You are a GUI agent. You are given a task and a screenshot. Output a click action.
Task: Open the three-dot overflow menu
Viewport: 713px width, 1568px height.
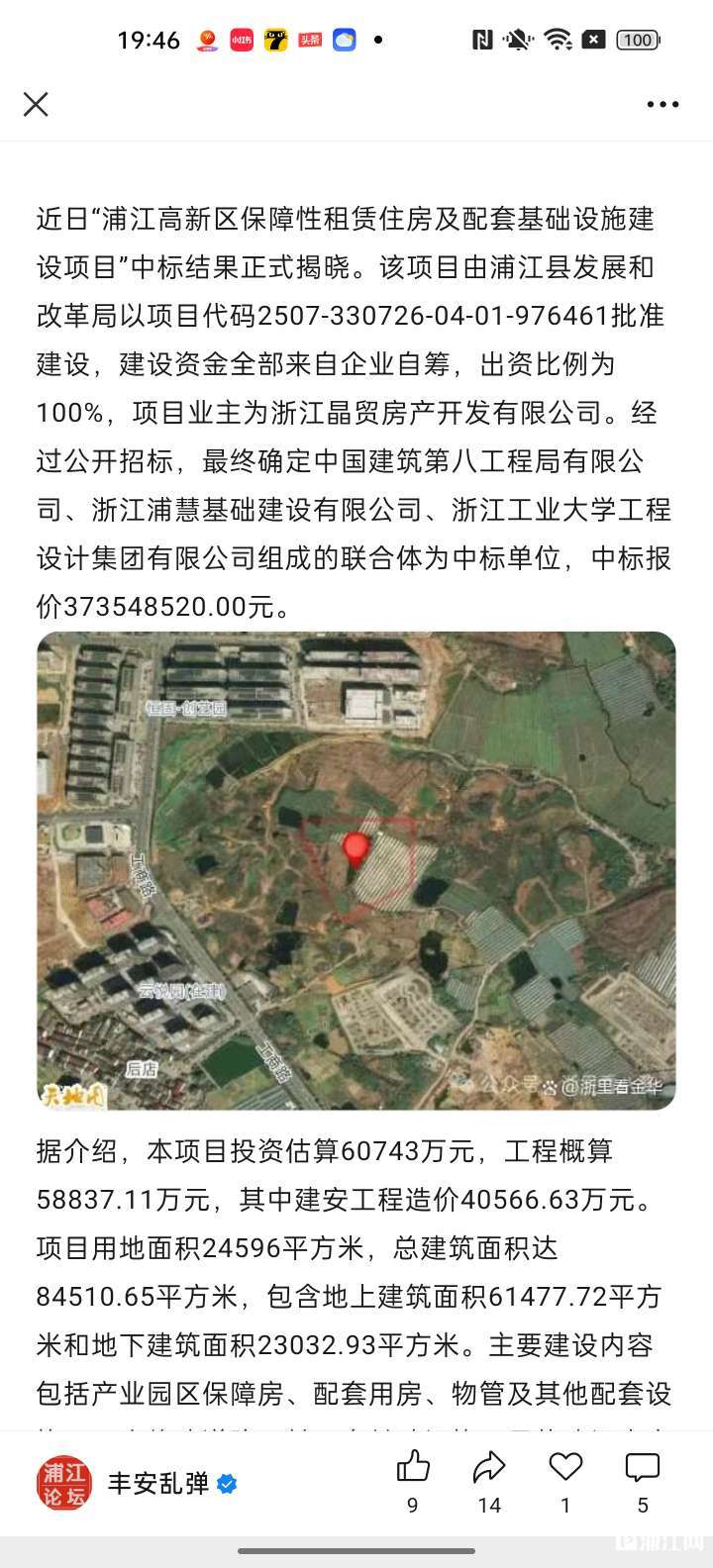(662, 104)
